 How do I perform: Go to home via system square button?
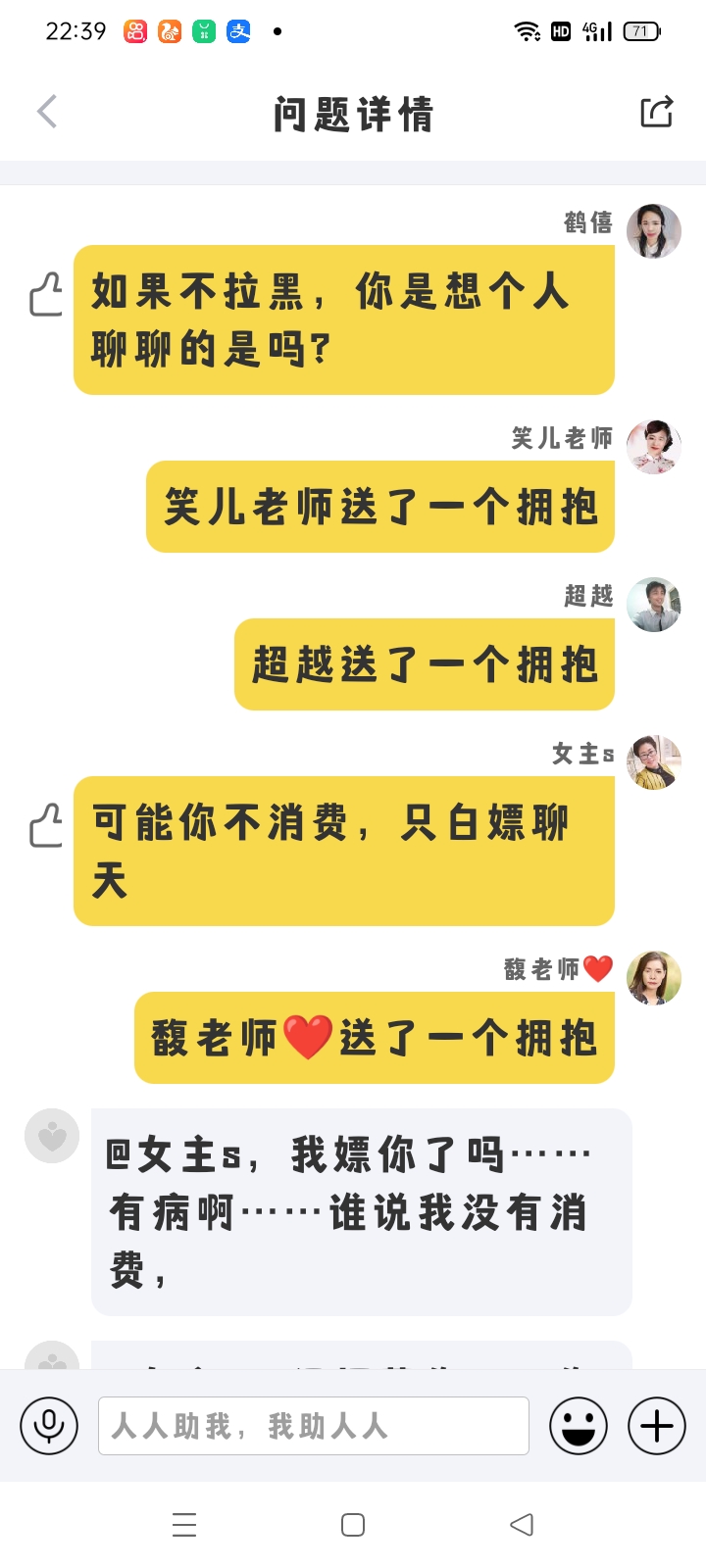point(353,1525)
